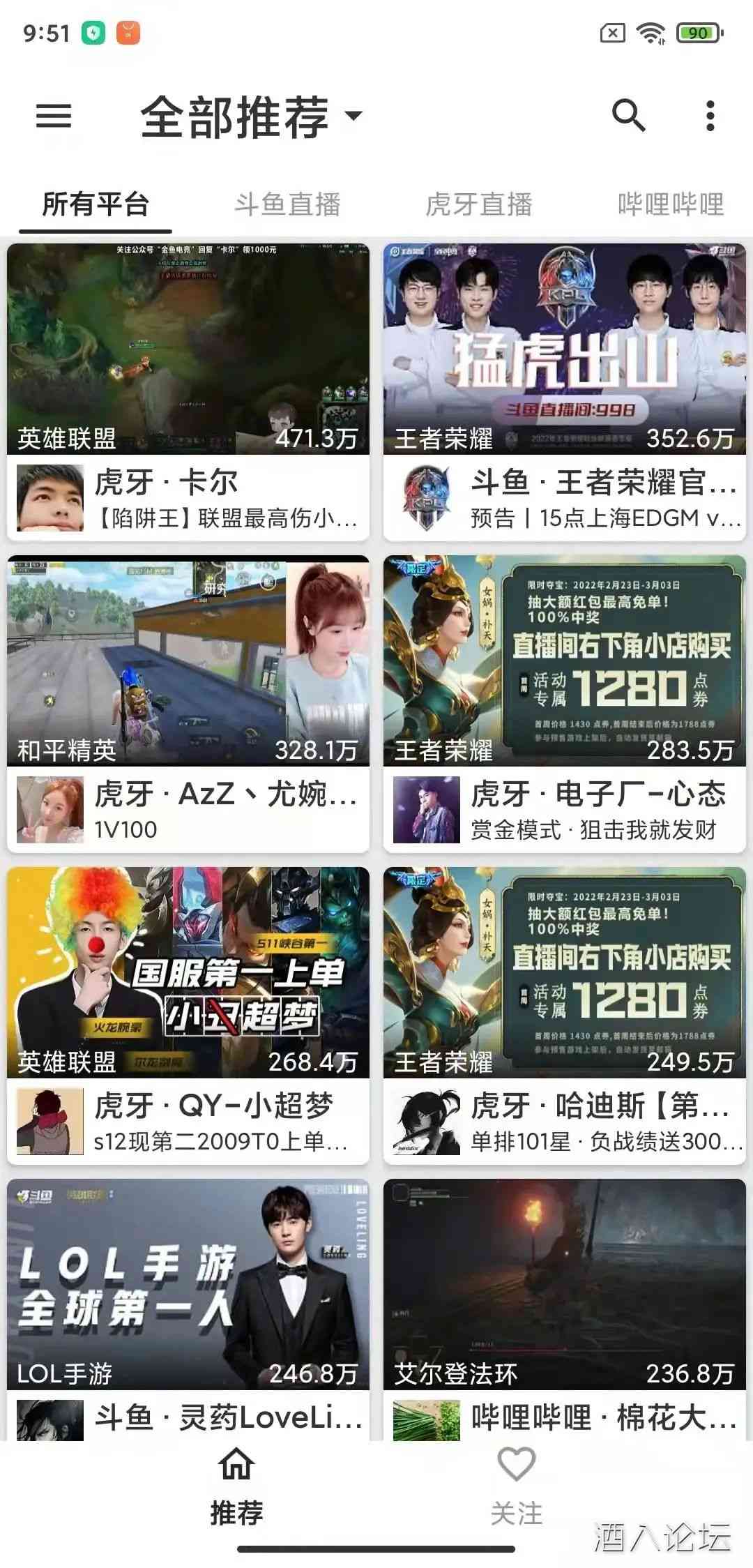Viewport: 753px width, 1568px height.
Task: Switch to the 虎牙直播 tab
Action: click(x=479, y=205)
